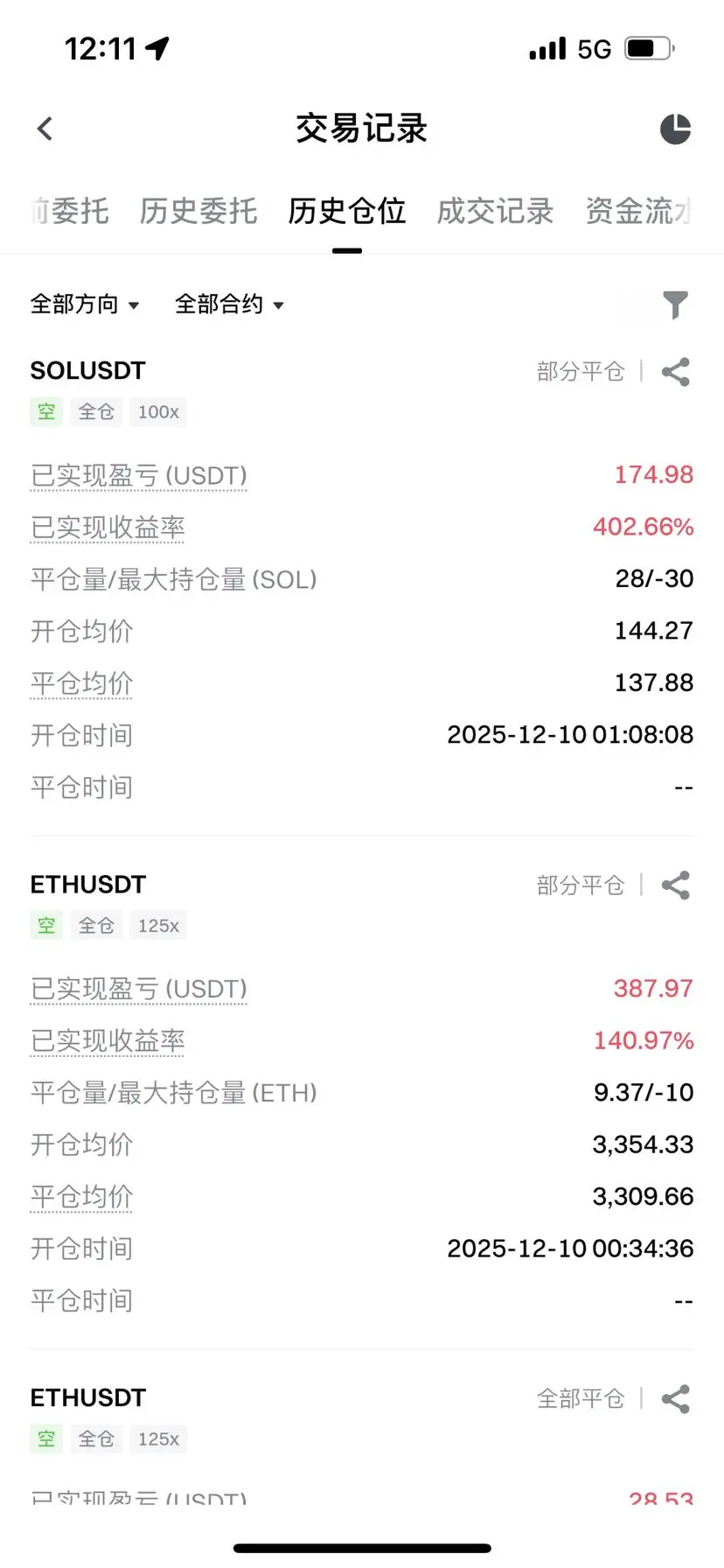Switch to the 历史委托 tab
Image resolution: width=724 pixels, height=1568 pixels.
(x=198, y=211)
